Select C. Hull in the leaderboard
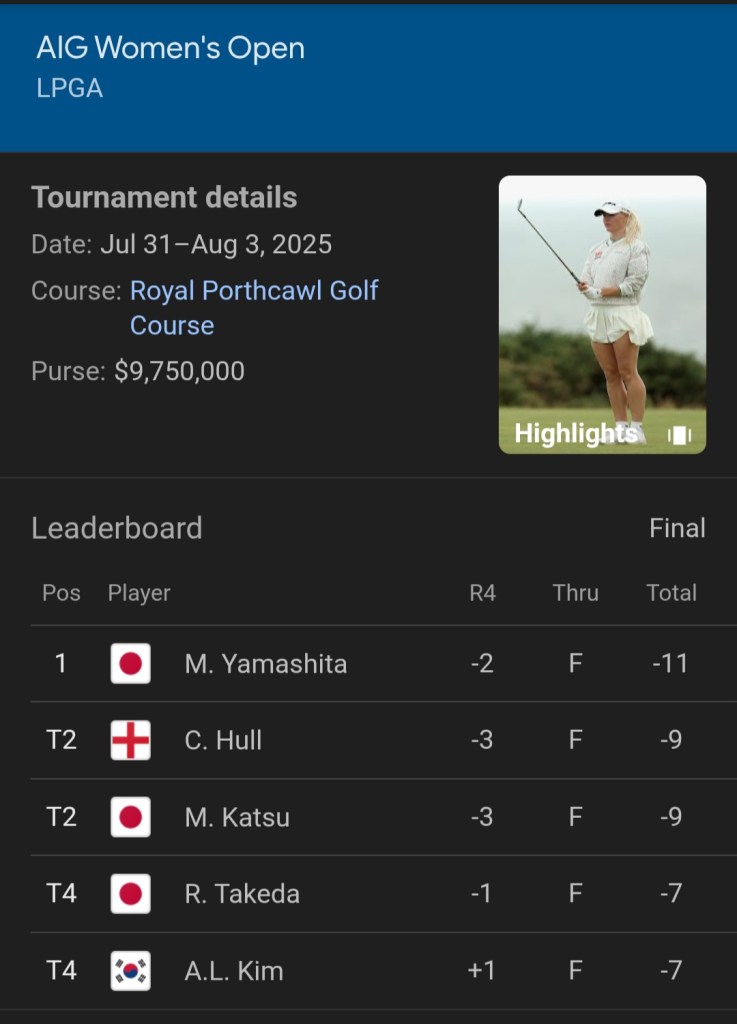Viewport: 737px width, 1024px height. click(x=224, y=741)
